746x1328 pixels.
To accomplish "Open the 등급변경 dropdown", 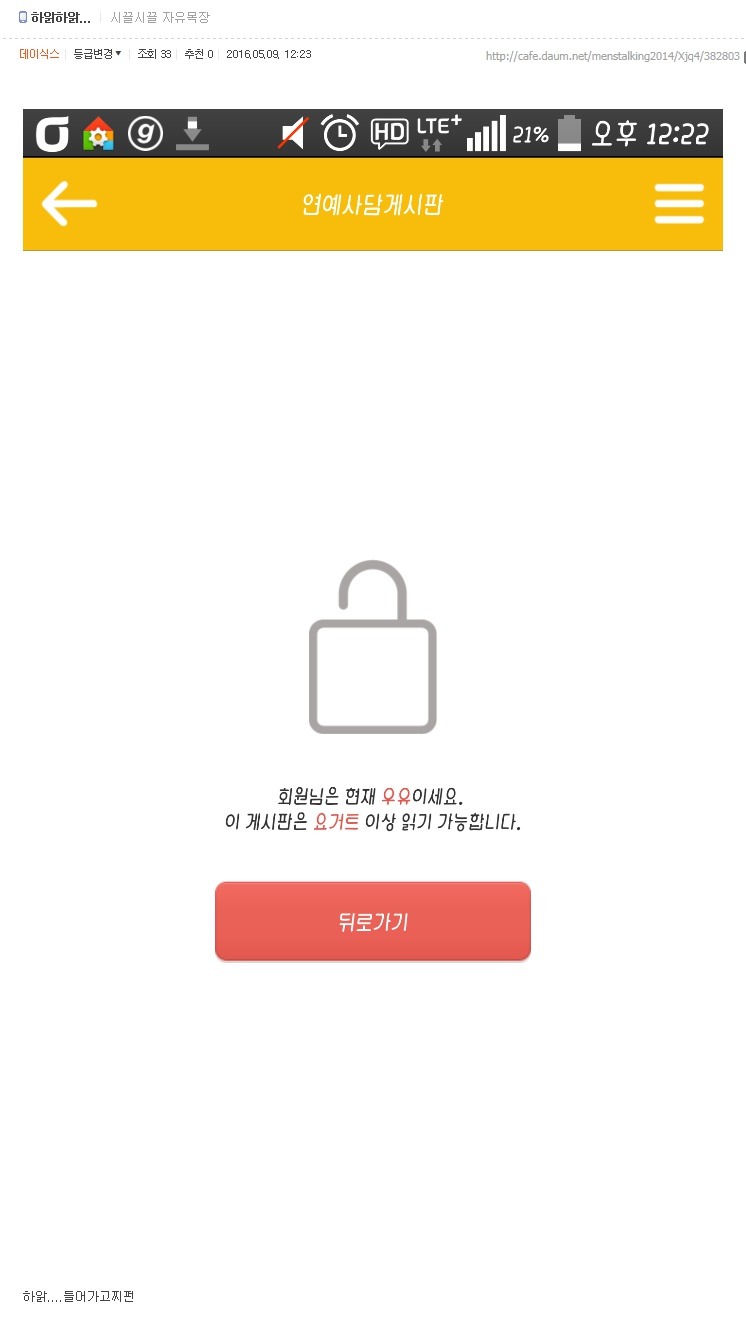I will click(97, 54).
